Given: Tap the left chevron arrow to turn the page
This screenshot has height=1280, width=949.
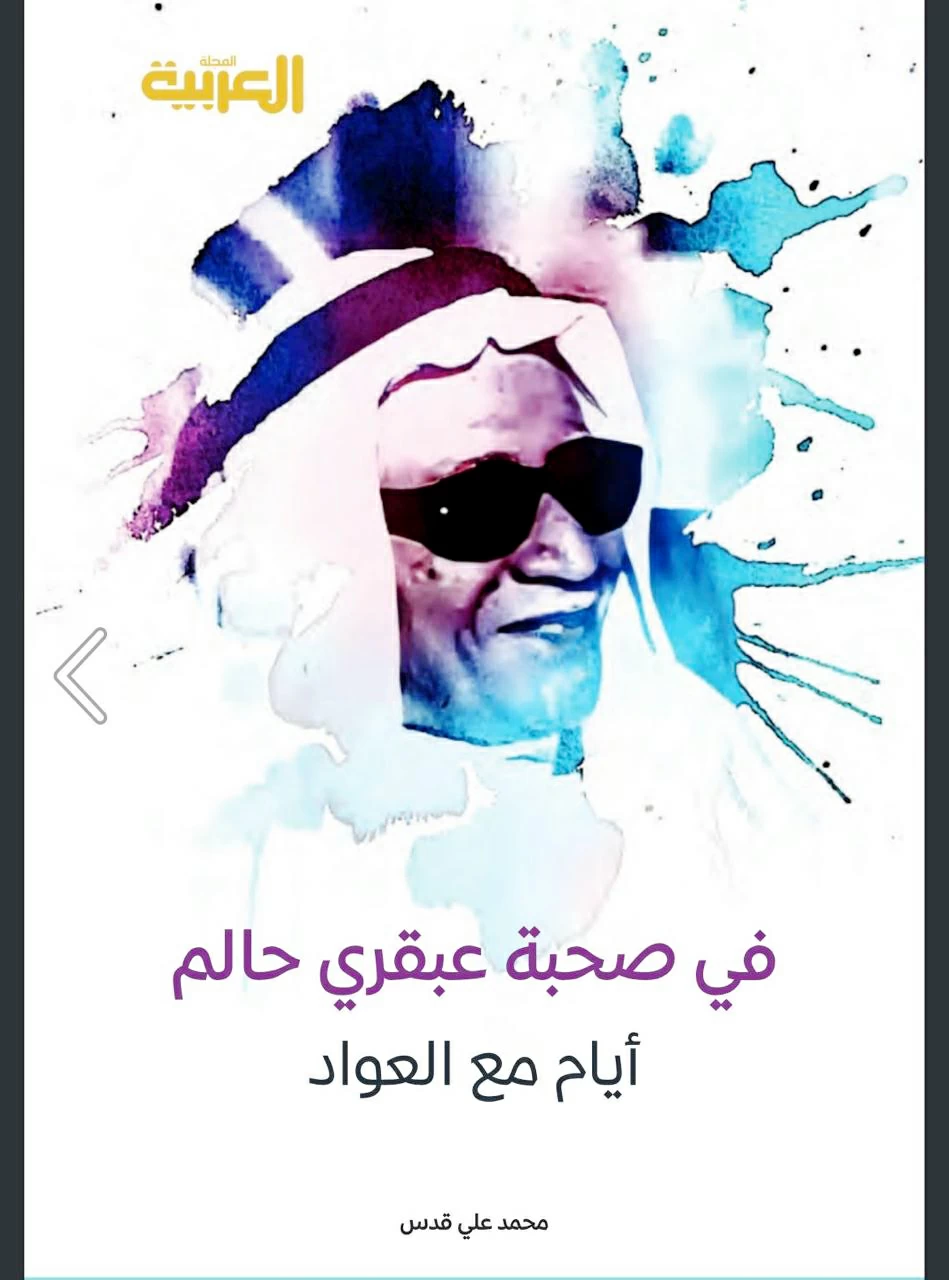Looking at the screenshot, I should coord(80,676).
